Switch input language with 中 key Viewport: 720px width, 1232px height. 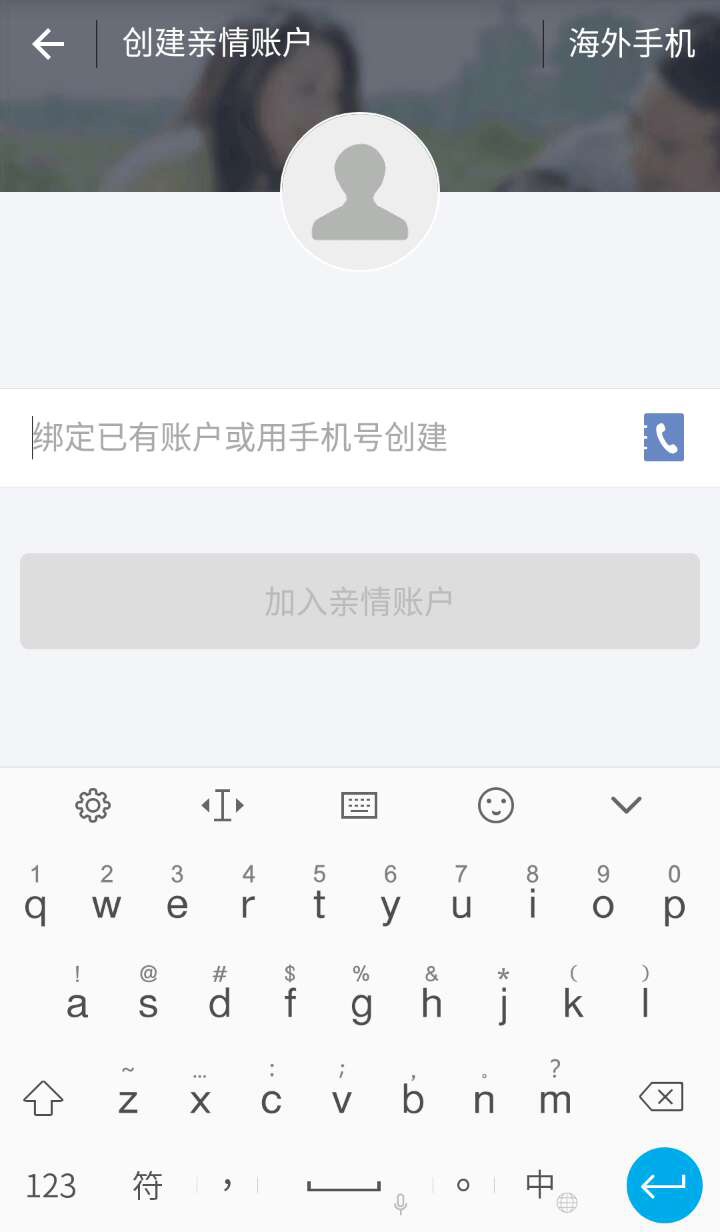coord(543,1186)
